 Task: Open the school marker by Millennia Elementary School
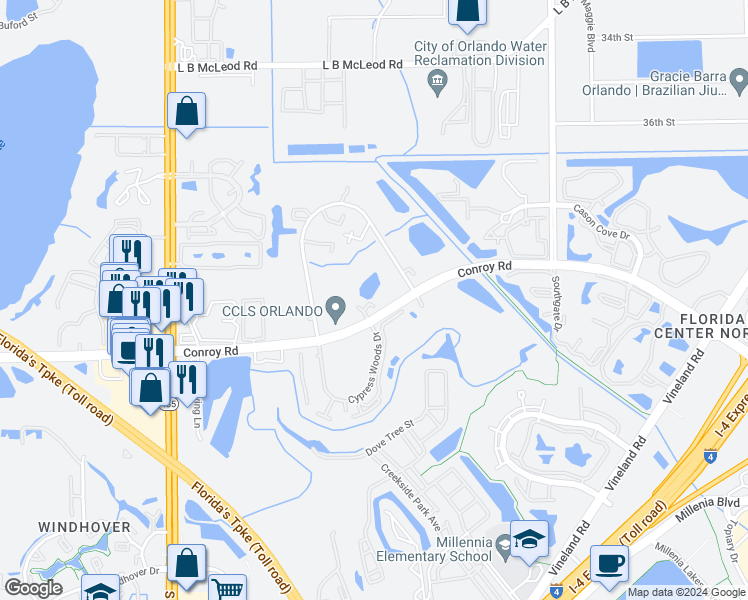tap(528, 540)
